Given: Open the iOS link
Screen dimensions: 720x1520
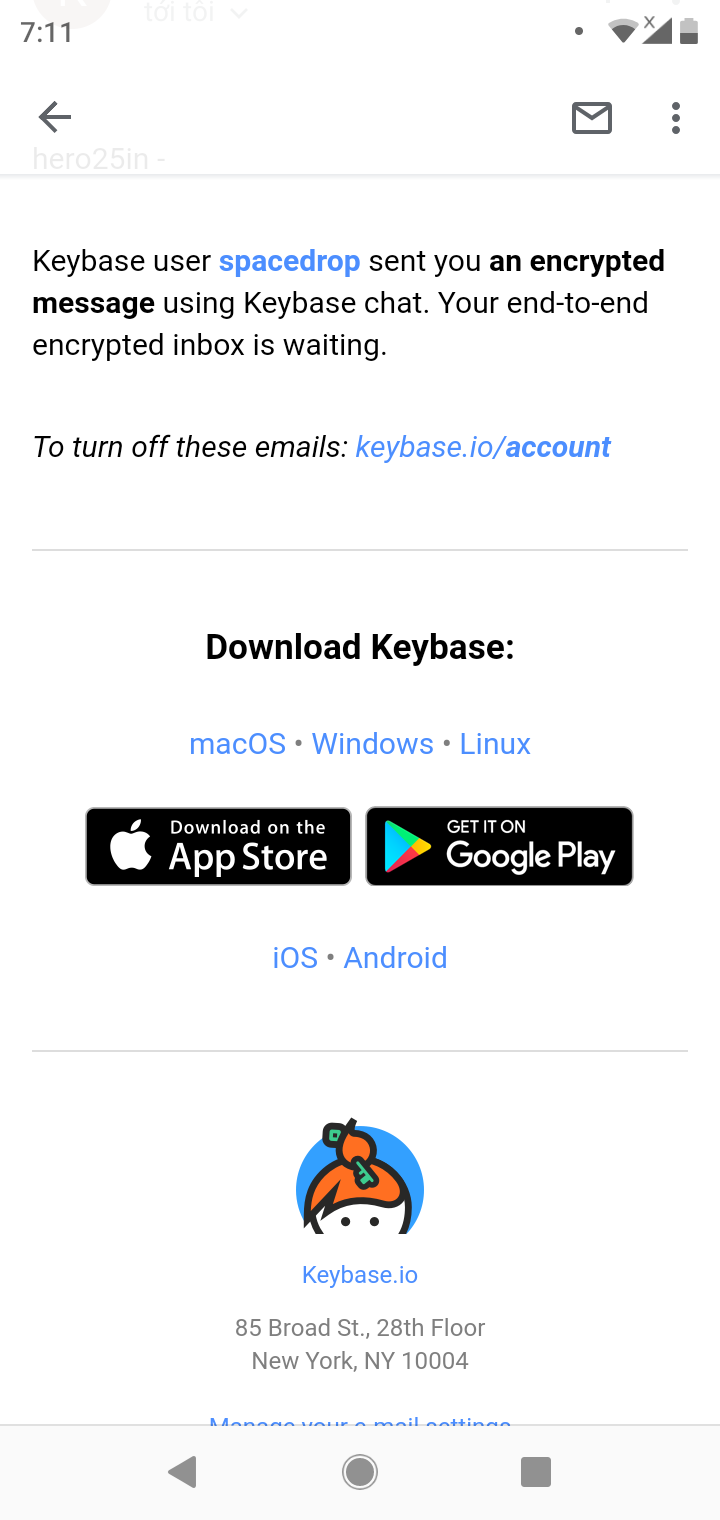Looking at the screenshot, I should [x=295, y=957].
